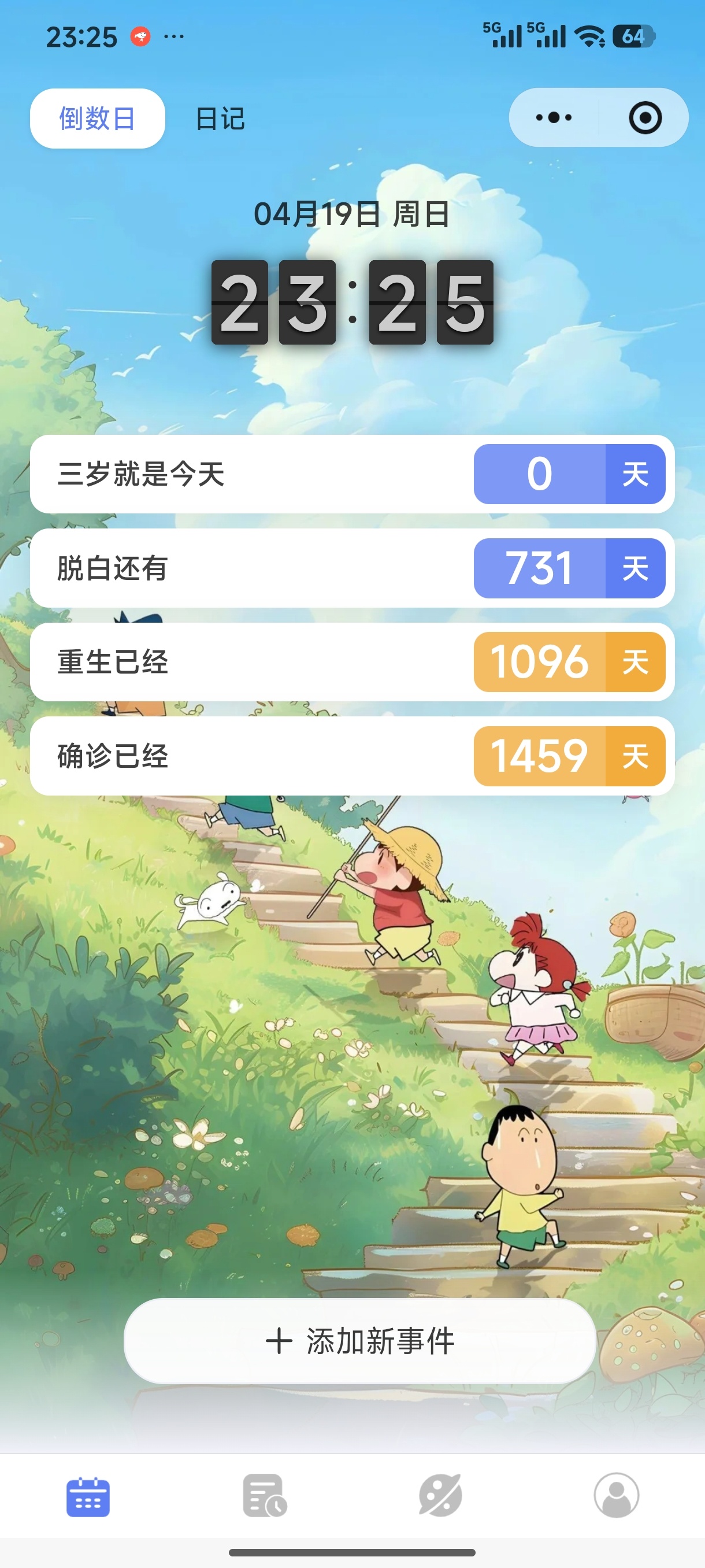The width and height of the screenshot is (705, 1568).
Task: Switch to the 倒数日 tab
Action: click(x=97, y=118)
